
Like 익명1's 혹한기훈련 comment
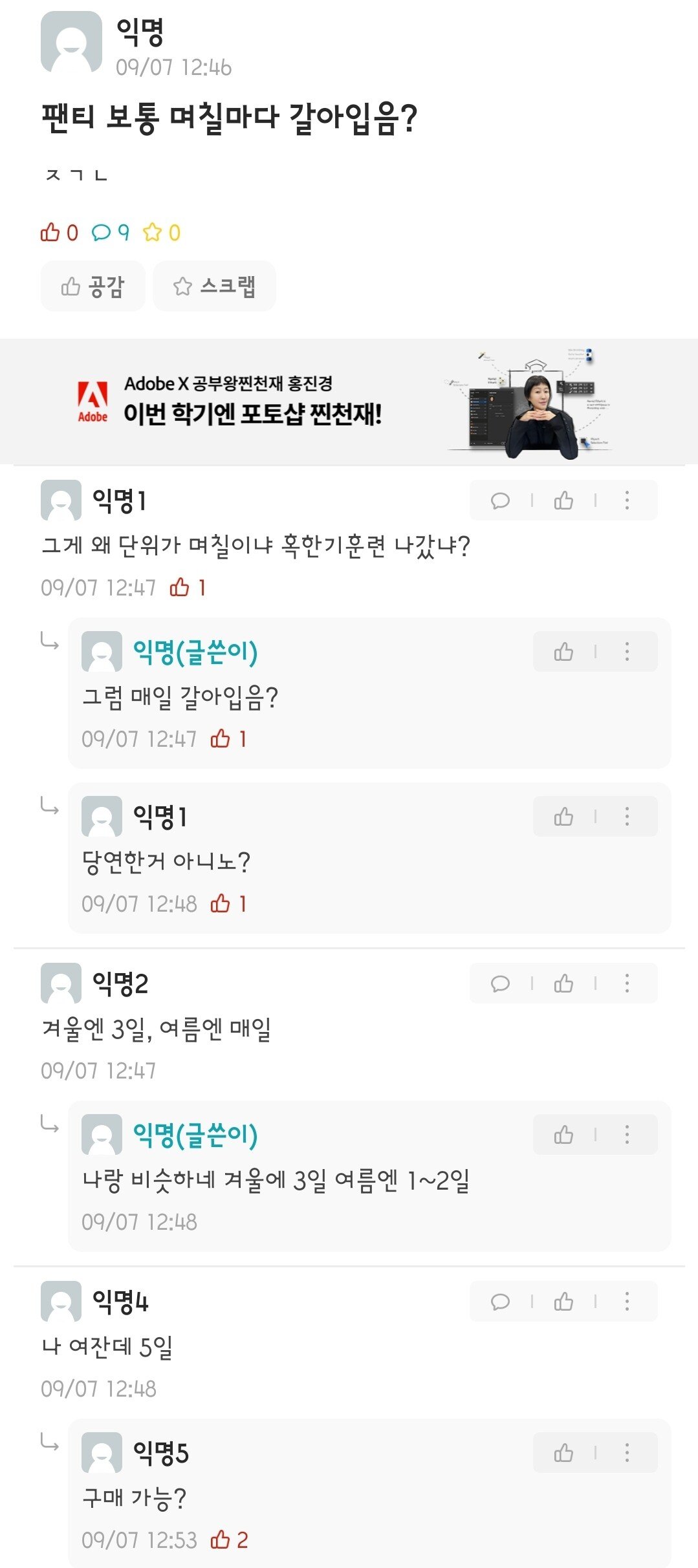[563, 500]
